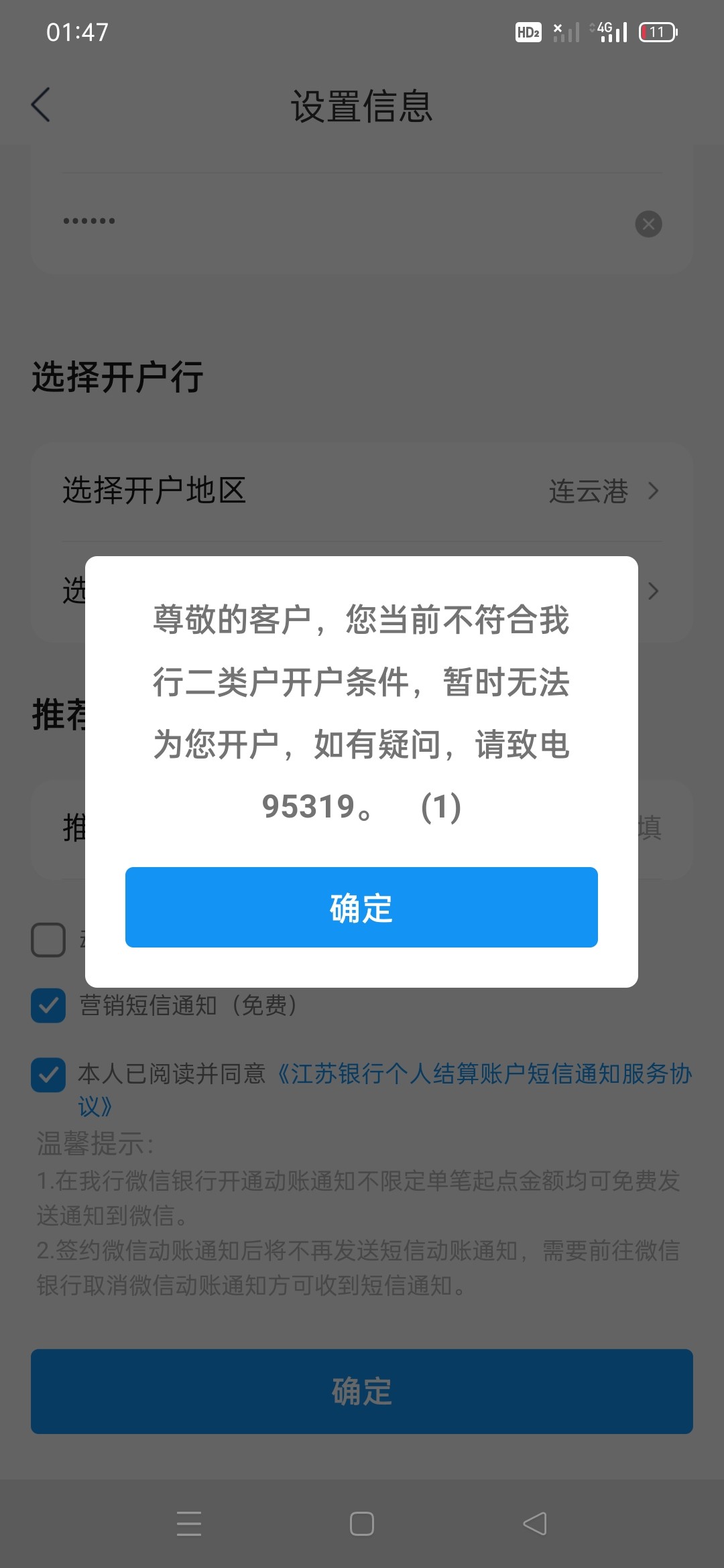Tap the bottom 确定 submit button
The height and width of the screenshot is (1568, 724).
click(x=362, y=1391)
